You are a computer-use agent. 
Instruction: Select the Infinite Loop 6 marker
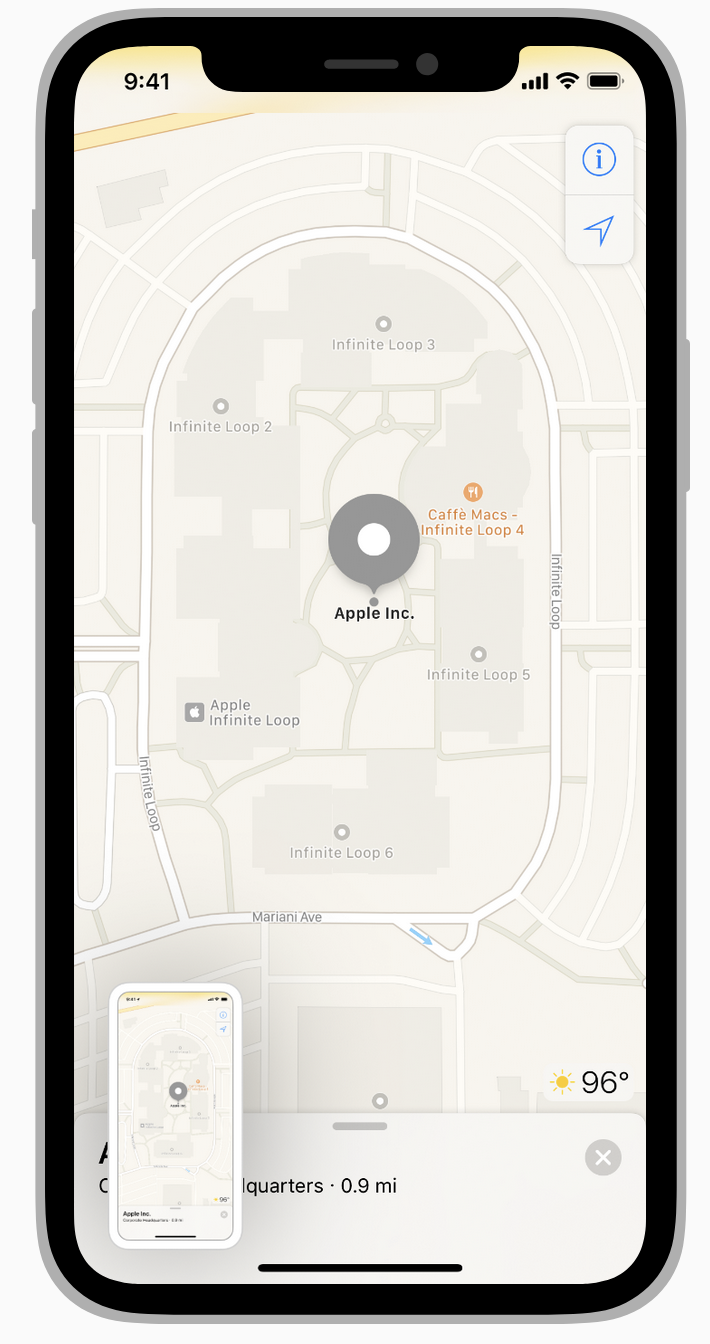click(342, 832)
